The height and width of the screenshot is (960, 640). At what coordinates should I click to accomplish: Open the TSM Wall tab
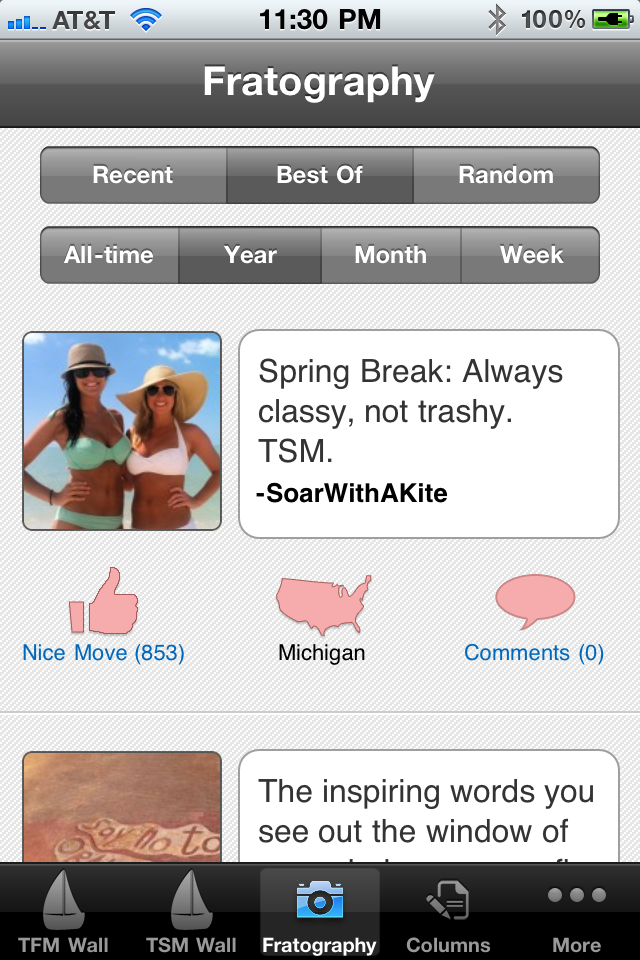pyautogui.click(x=191, y=912)
